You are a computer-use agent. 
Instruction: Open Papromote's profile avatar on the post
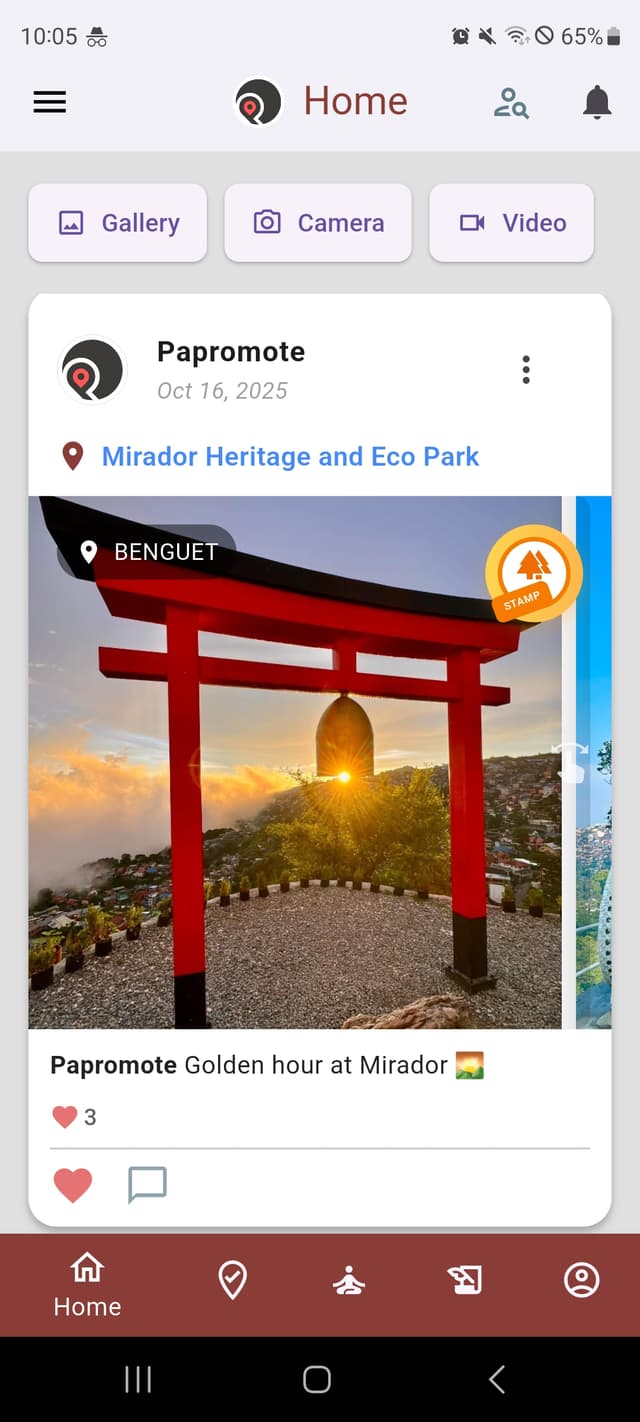point(93,370)
